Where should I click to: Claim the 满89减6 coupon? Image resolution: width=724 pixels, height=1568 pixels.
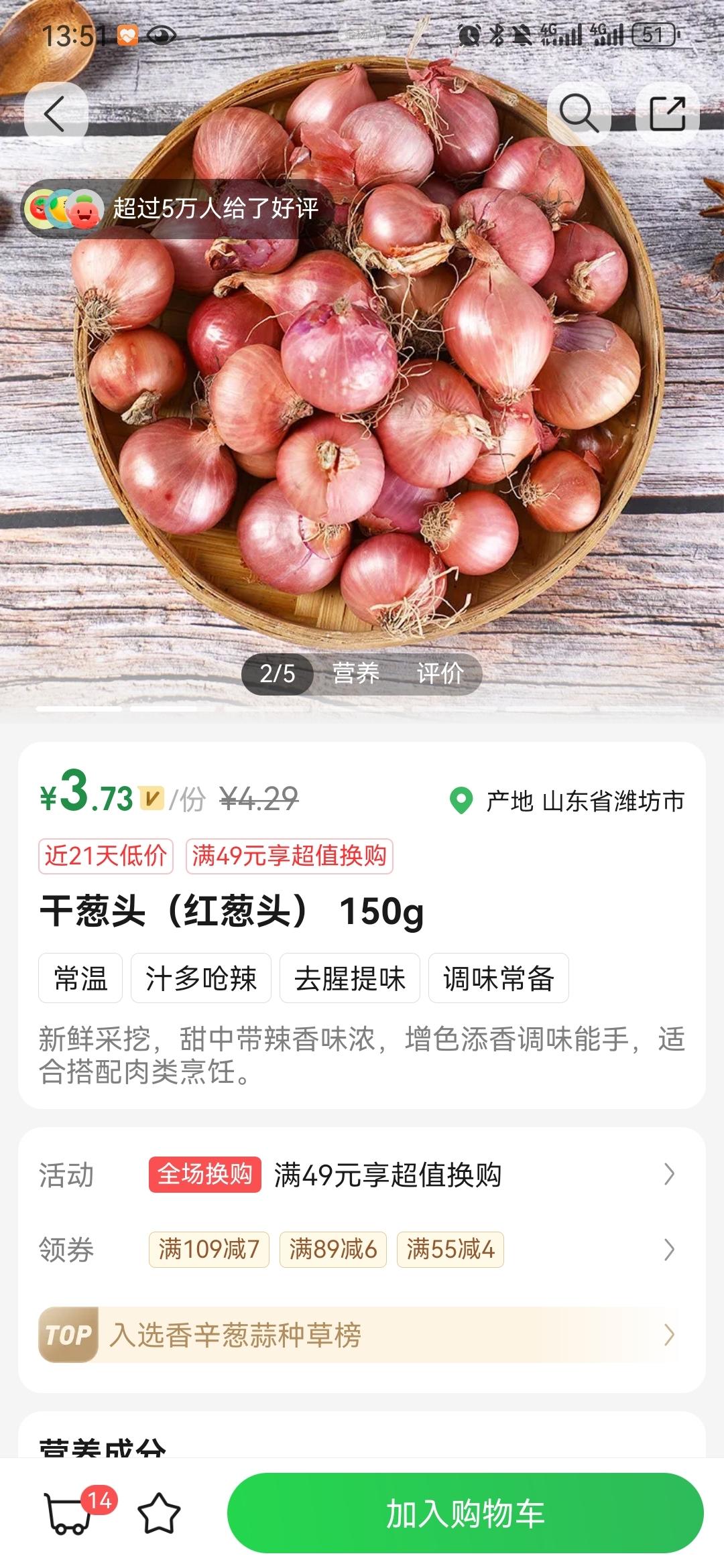click(x=333, y=1250)
